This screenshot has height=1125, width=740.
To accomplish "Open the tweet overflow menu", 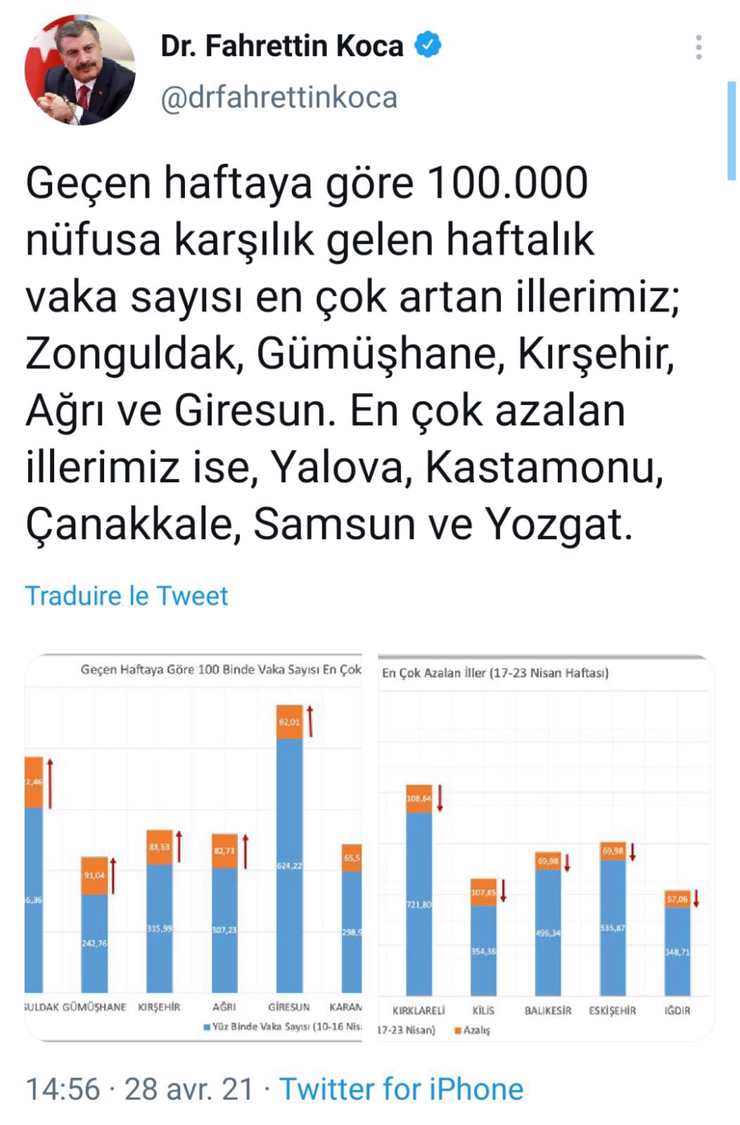I will point(699,47).
